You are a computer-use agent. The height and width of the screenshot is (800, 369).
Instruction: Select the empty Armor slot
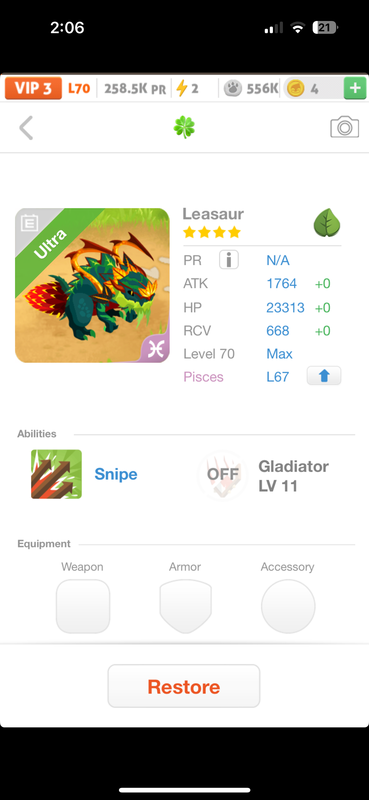click(x=185, y=606)
